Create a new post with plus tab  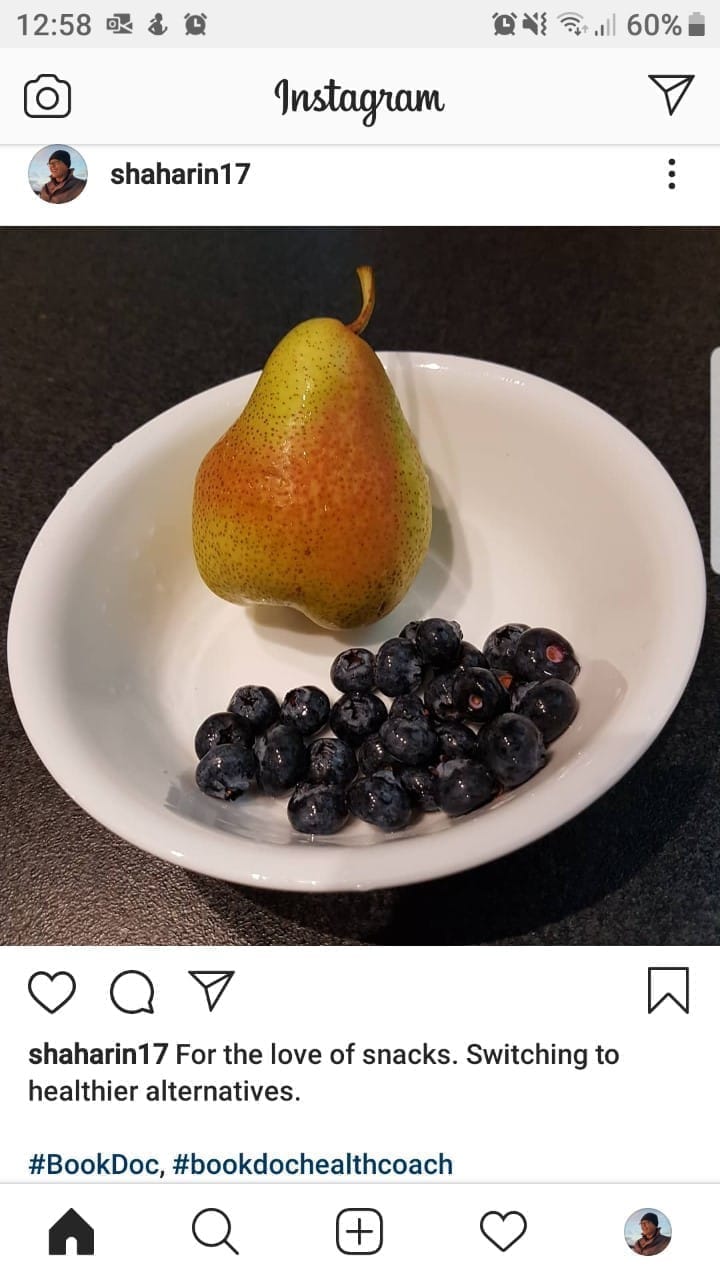pyautogui.click(x=359, y=1232)
